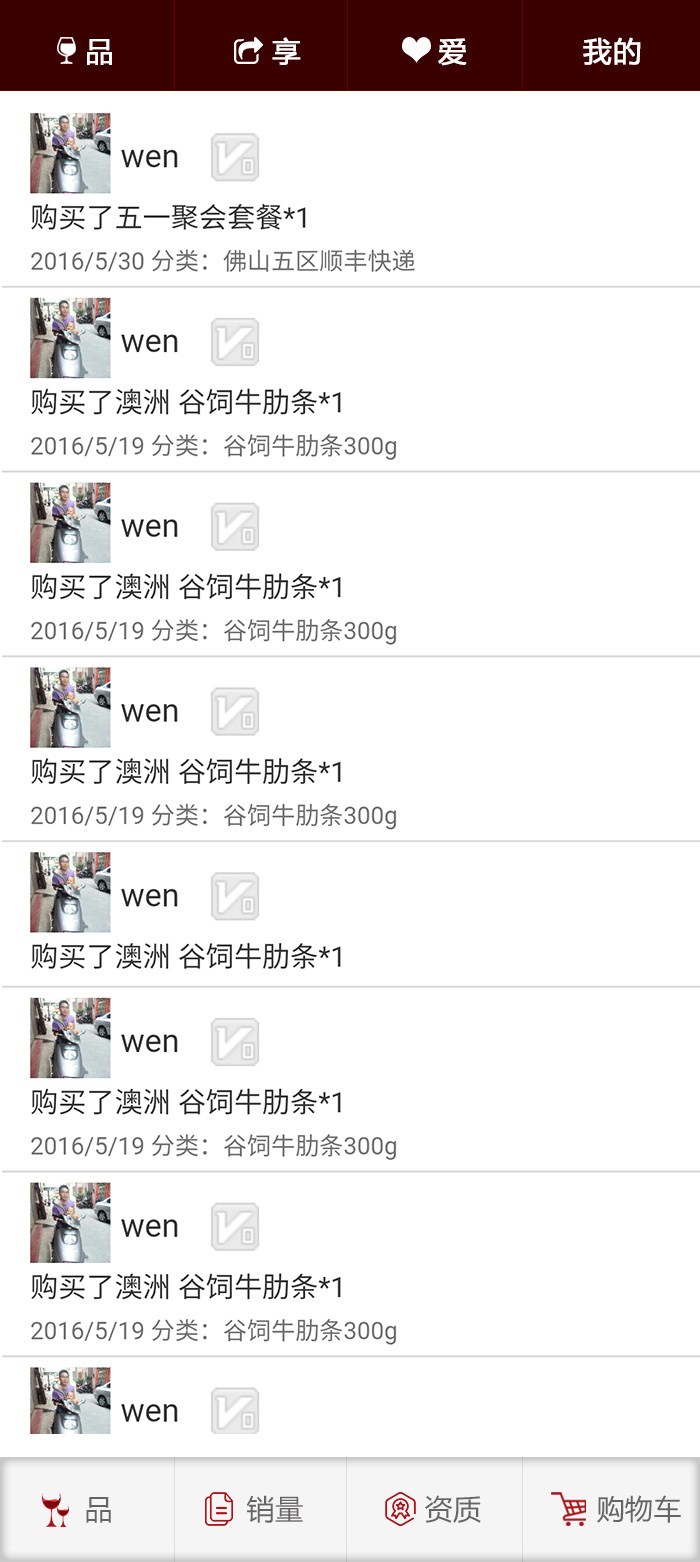Go to the 我的 tab

611,51
